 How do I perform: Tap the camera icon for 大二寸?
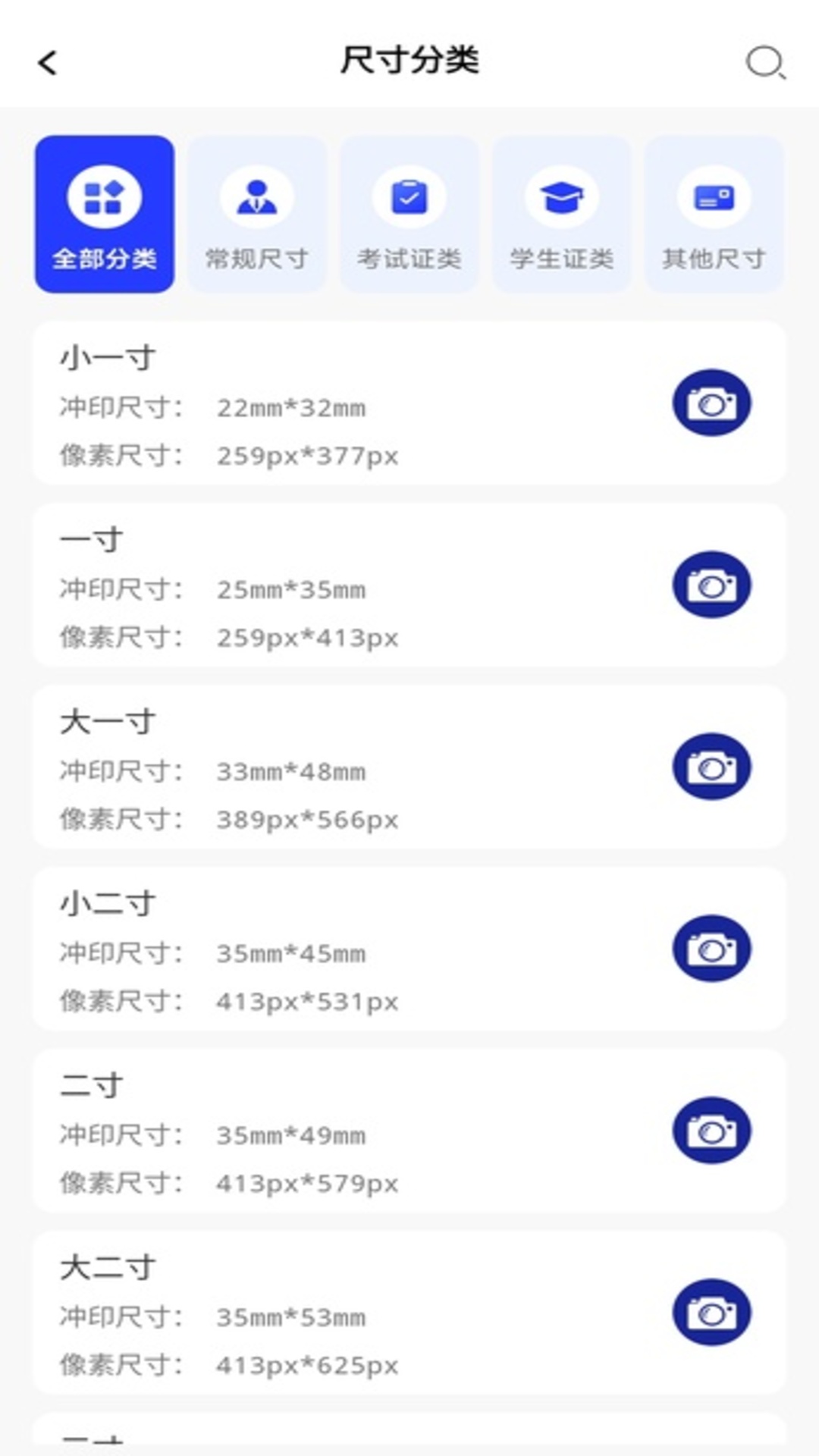click(711, 1312)
